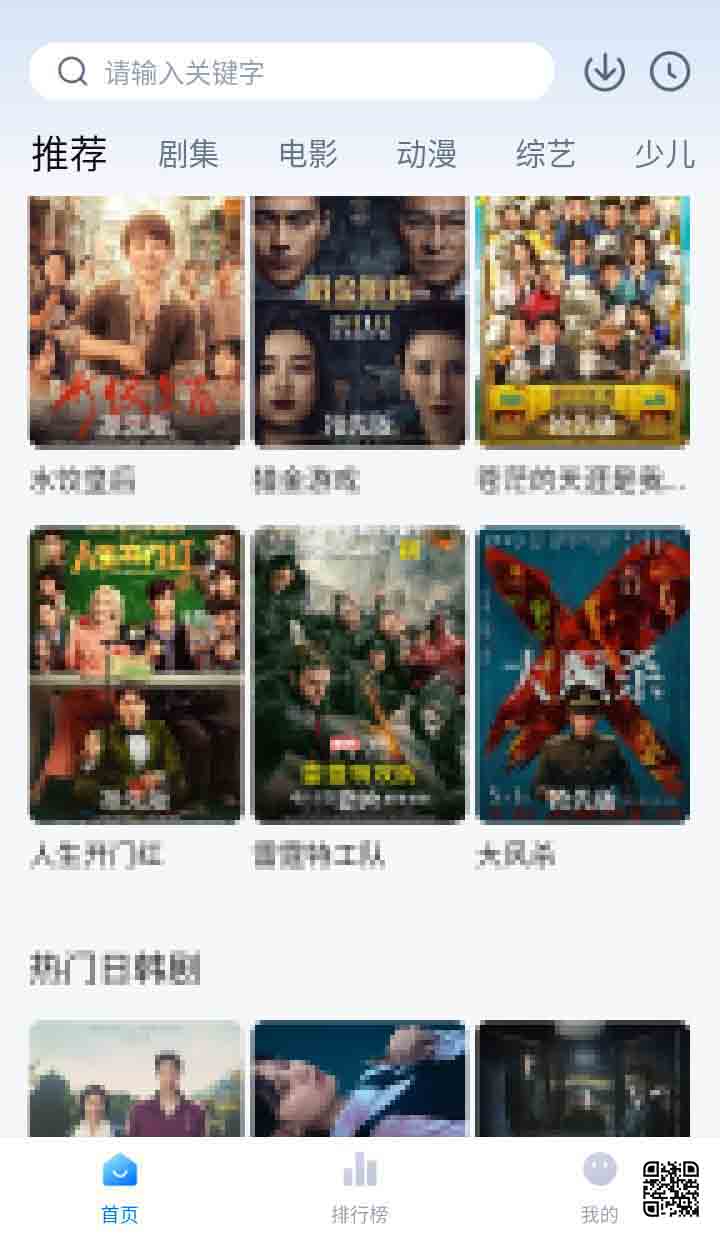The image size is (720, 1238).
Task: Open the movie 大风杀
Action: click(x=583, y=674)
